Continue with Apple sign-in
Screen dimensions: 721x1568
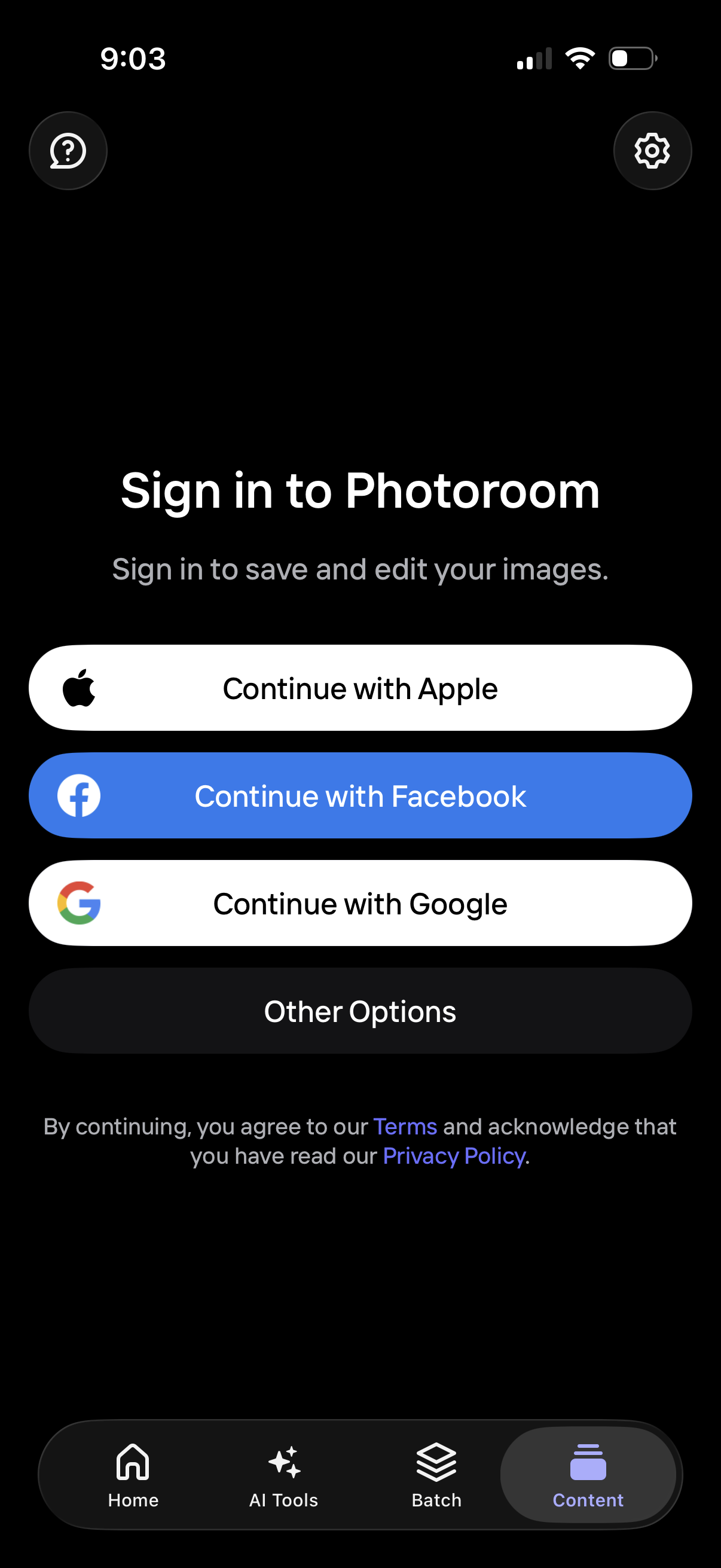(x=360, y=688)
